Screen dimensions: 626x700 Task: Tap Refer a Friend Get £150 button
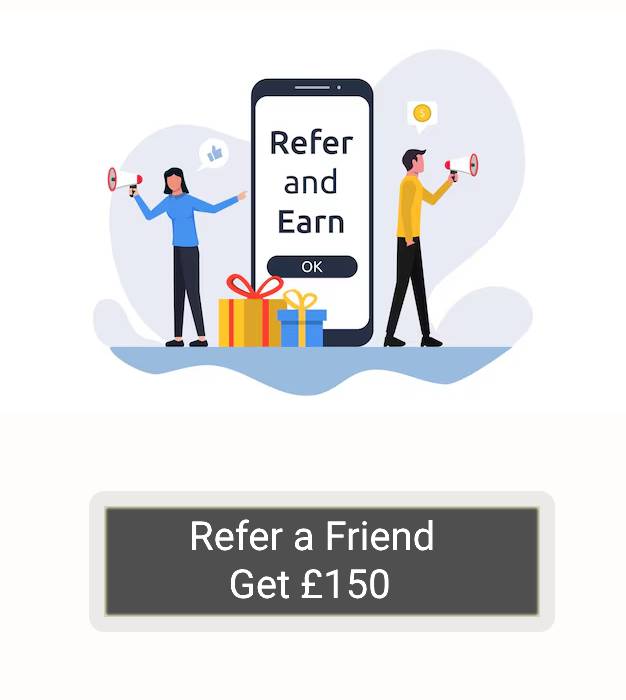click(x=321, y=561)
